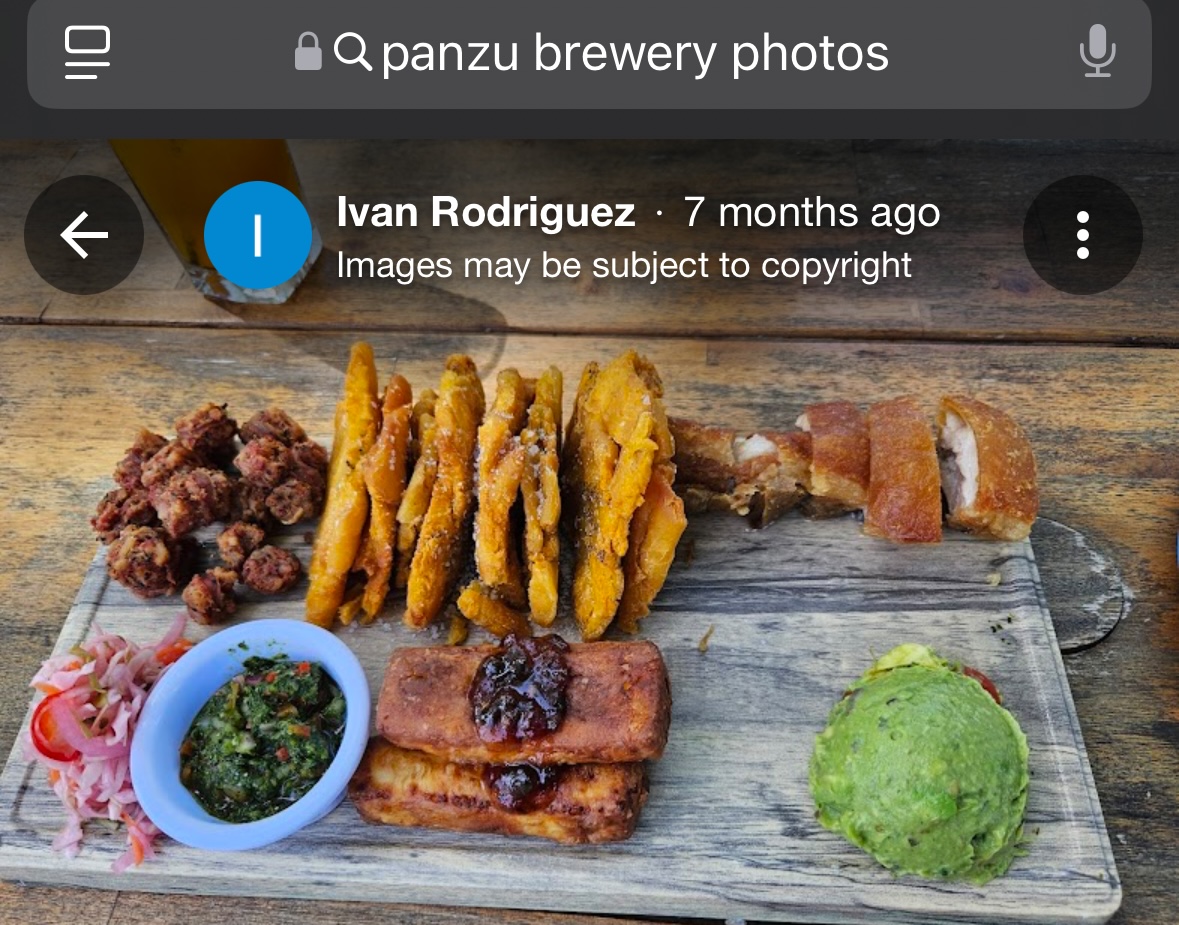
Task: Open the reader view icon in address bar
Action: 88,52
